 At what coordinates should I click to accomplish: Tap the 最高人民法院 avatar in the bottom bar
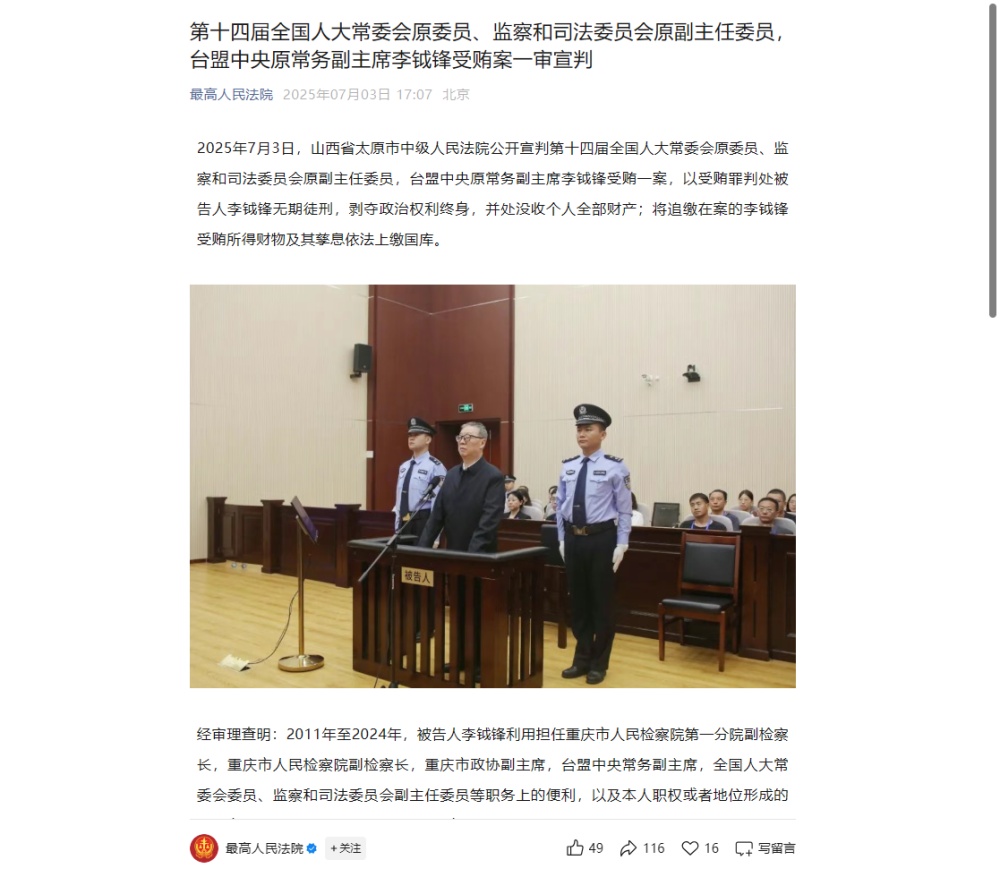tap(204, 848)
